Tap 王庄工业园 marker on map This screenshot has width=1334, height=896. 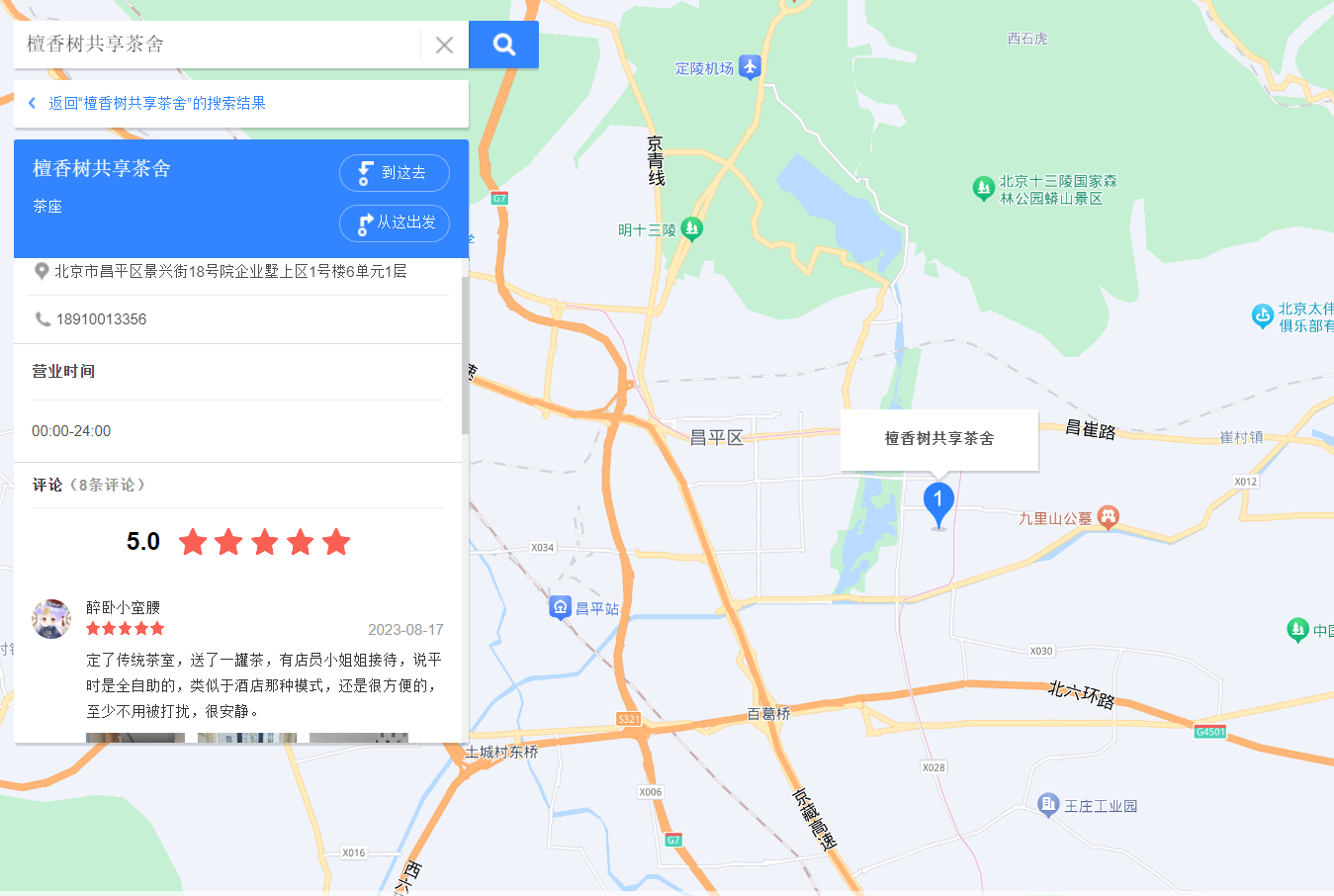[1049, 804]
